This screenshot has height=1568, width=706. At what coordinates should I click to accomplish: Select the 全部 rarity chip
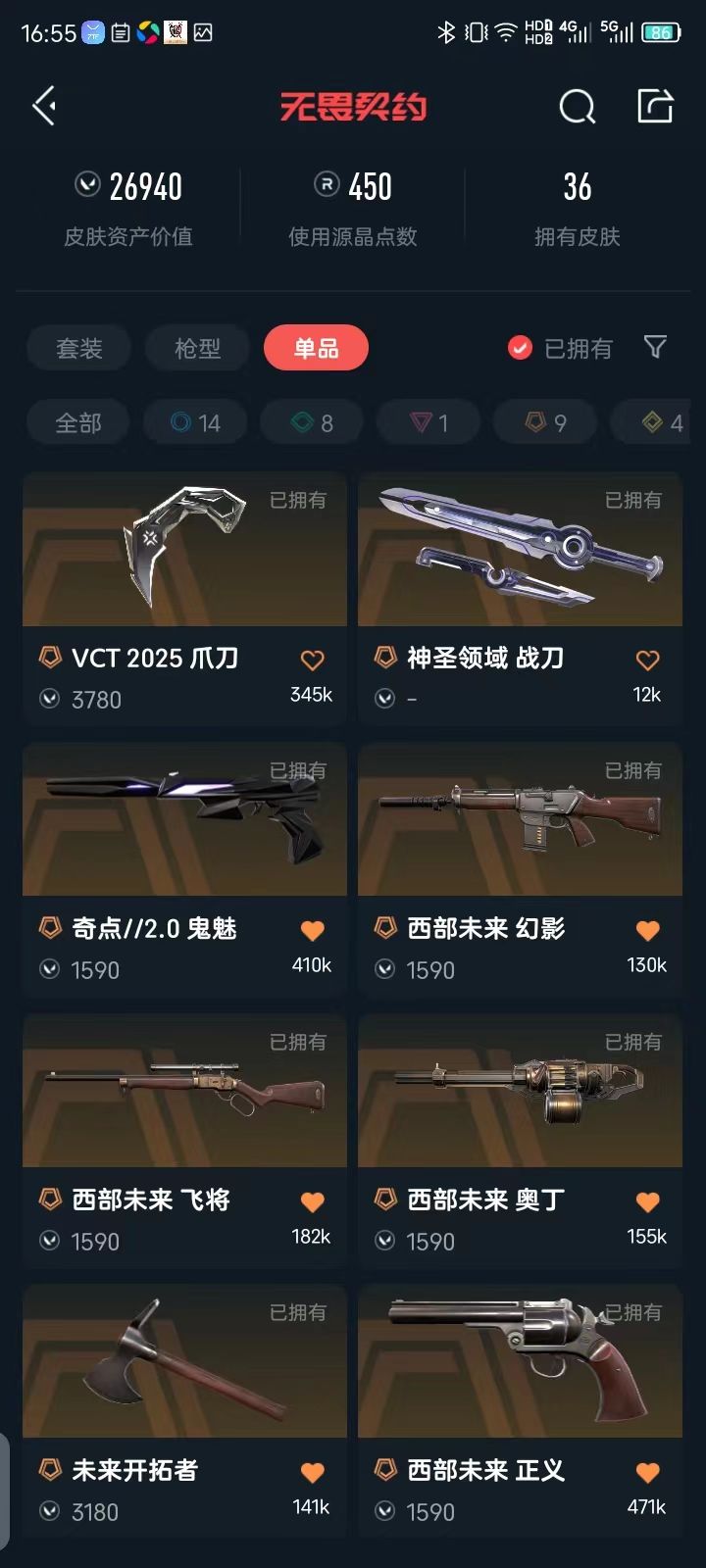pos(78,422)
